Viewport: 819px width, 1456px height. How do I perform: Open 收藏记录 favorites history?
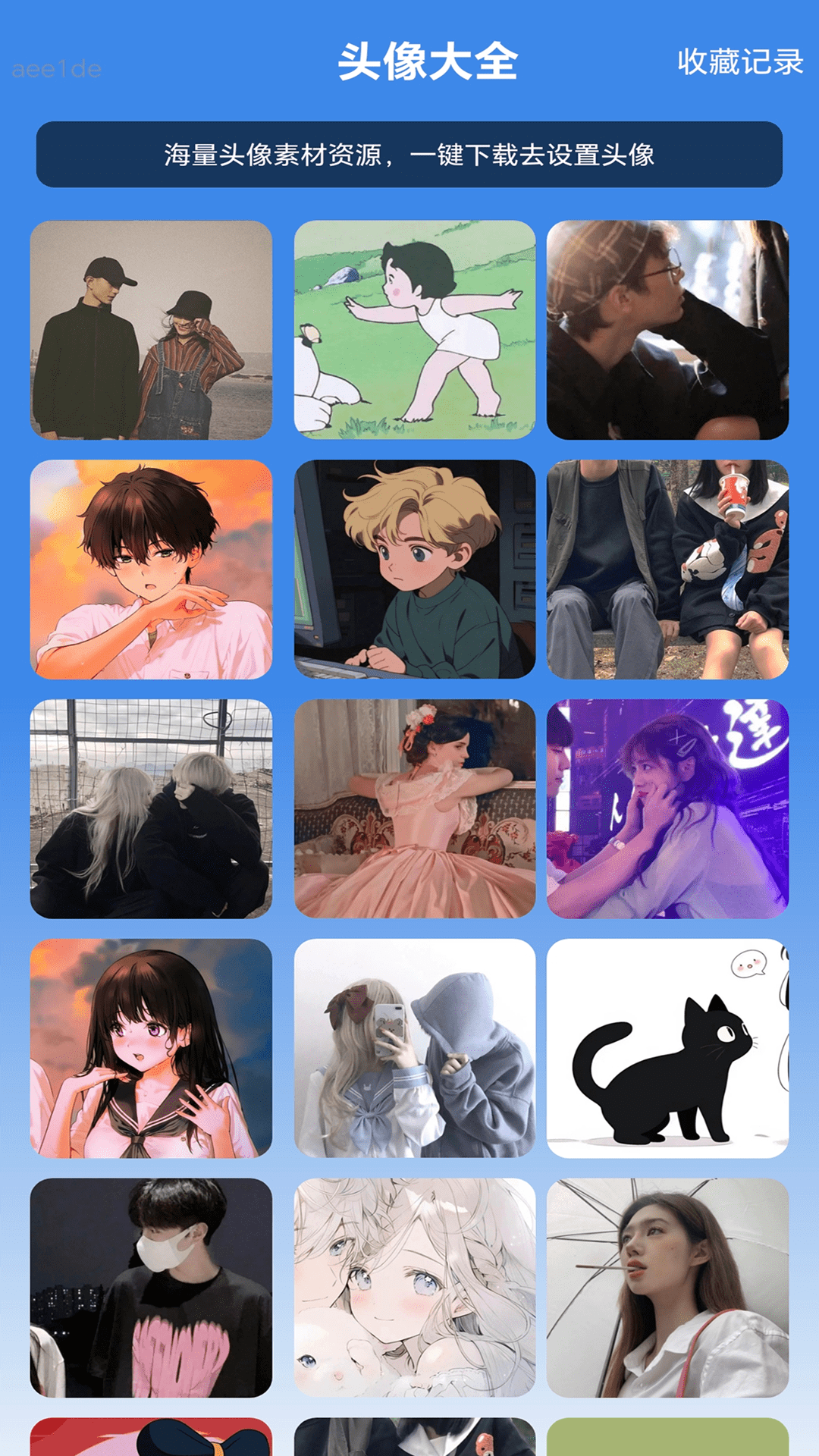[x=740, y=62]
